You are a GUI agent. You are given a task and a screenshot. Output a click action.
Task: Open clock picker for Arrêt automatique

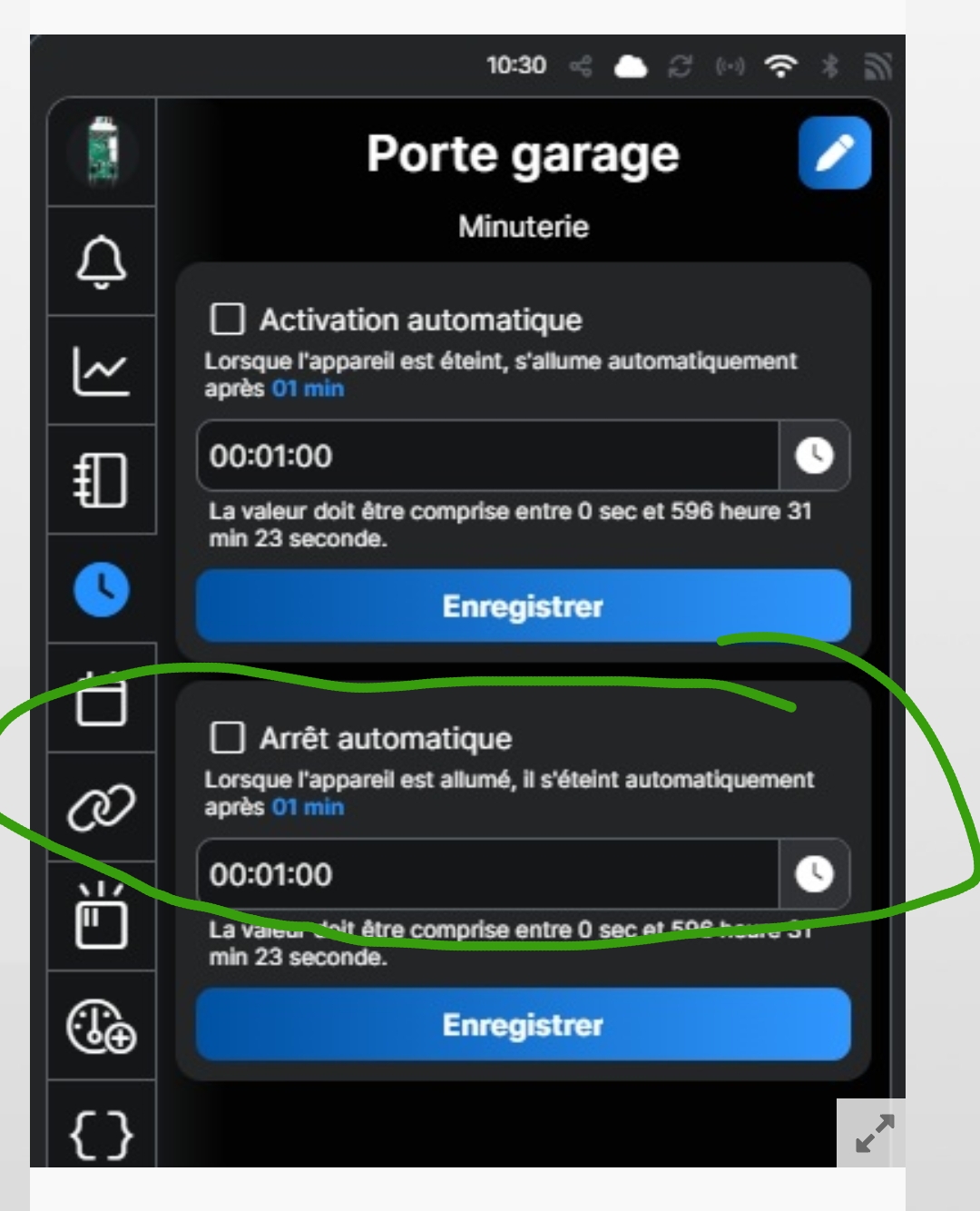point(814,874)
